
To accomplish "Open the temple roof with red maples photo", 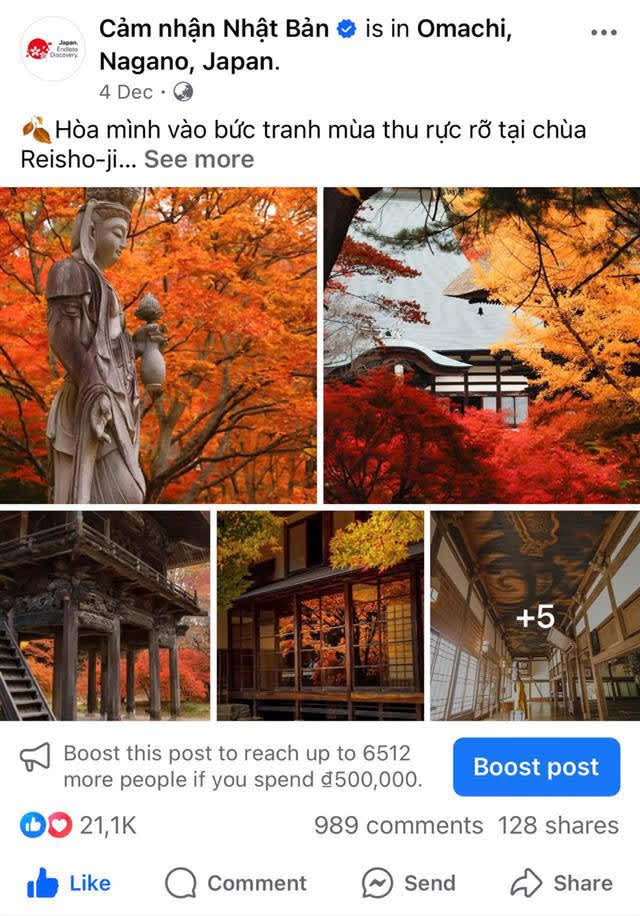I will pyautogui.click(x=481, y=345).
